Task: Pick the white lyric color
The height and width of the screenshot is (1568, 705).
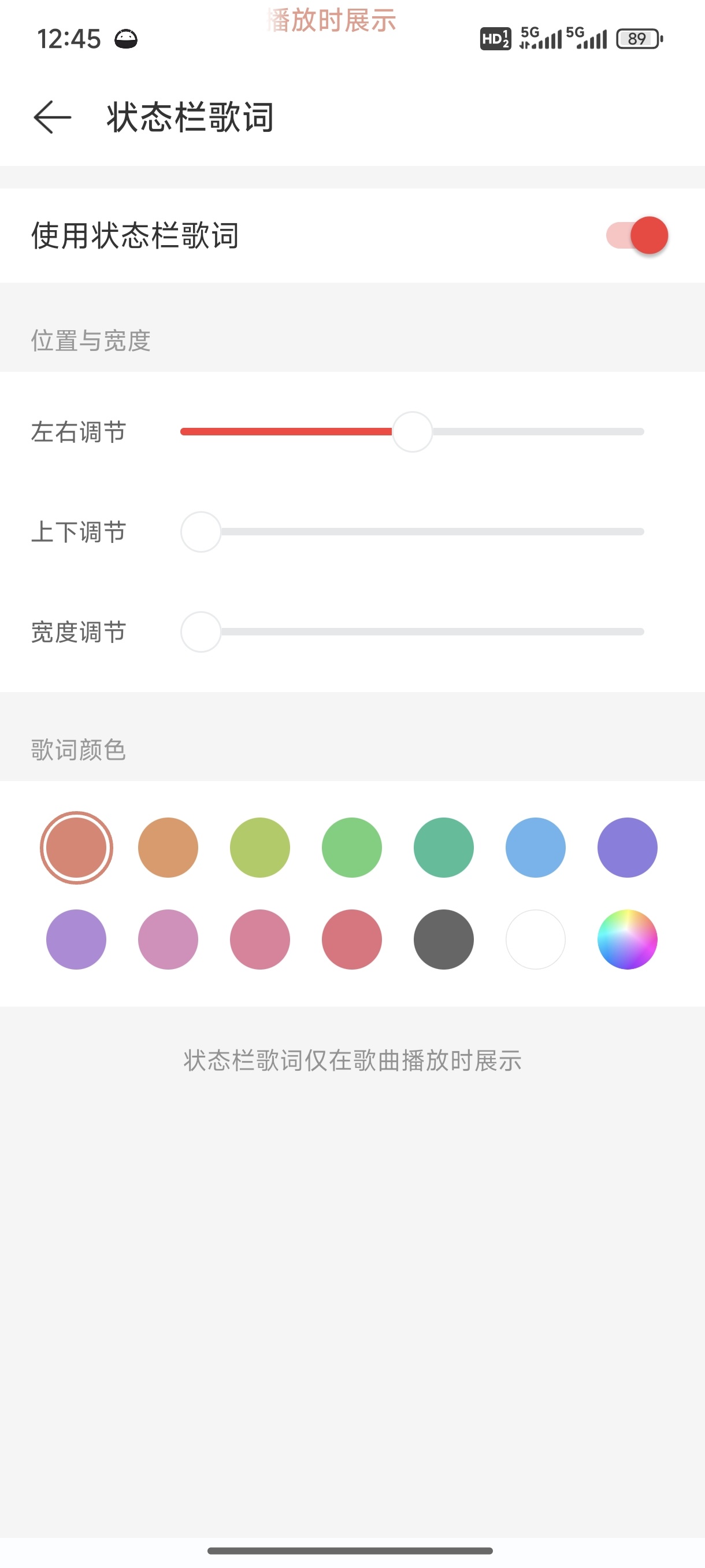Action: pos(535,939)
